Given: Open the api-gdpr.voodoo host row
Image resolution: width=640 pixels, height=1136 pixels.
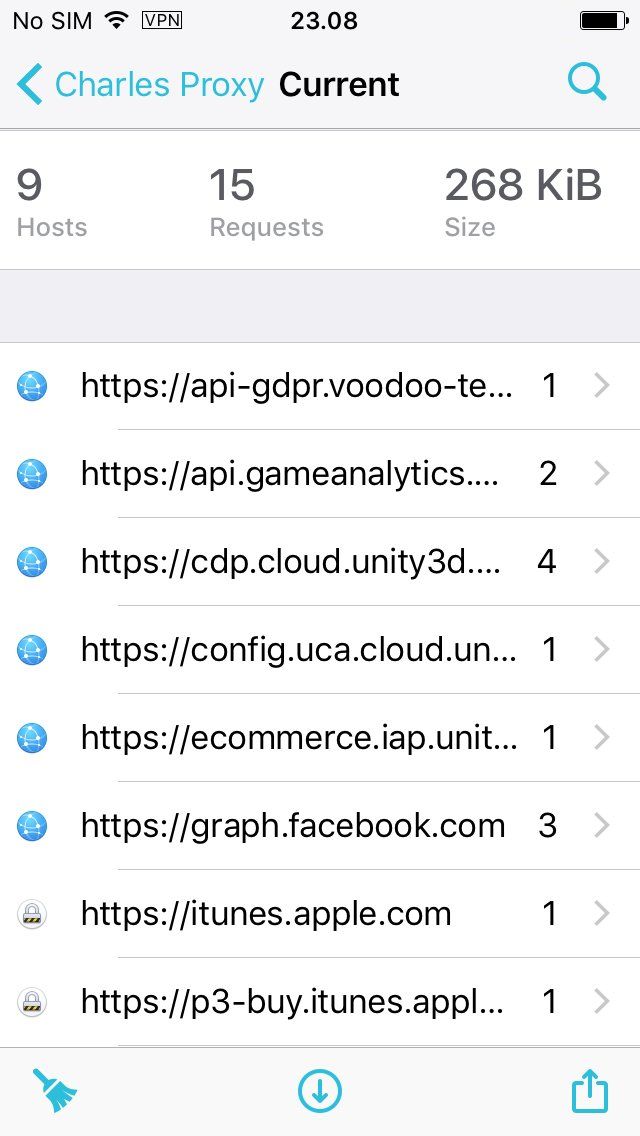Looking at the screenshot, I should point(320,386).
